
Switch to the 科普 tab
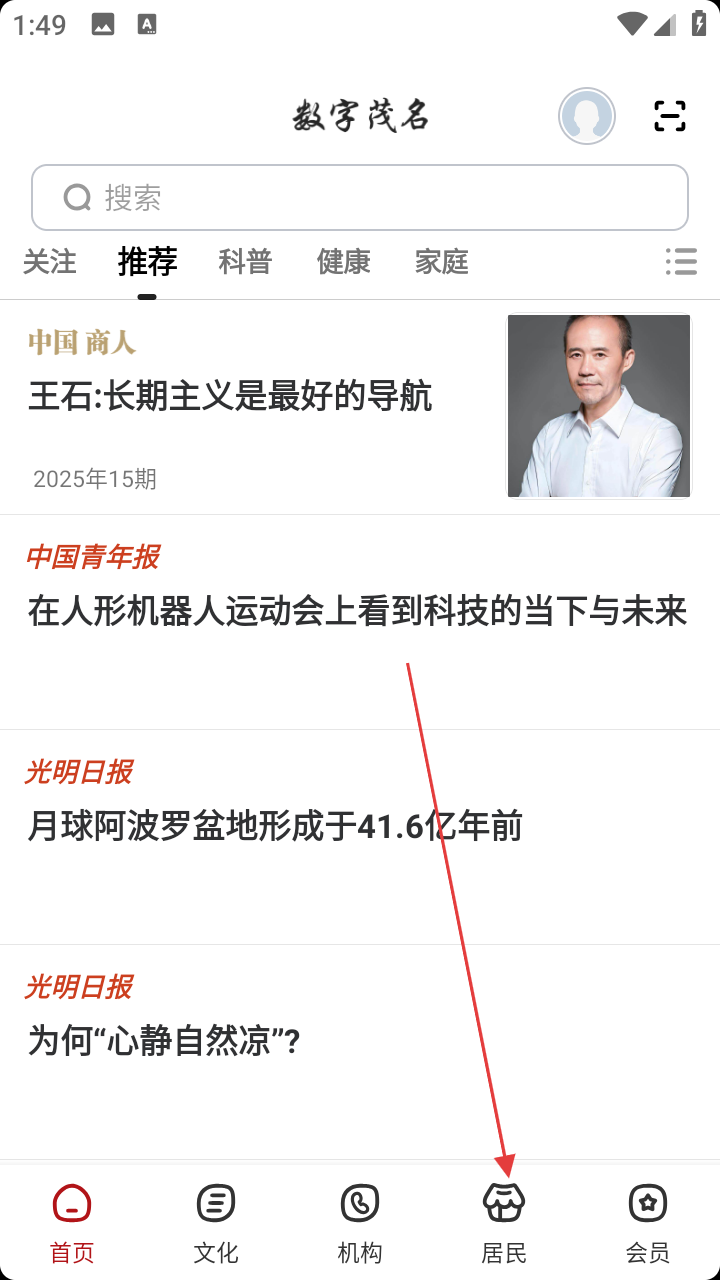click(x=245, y=262)
